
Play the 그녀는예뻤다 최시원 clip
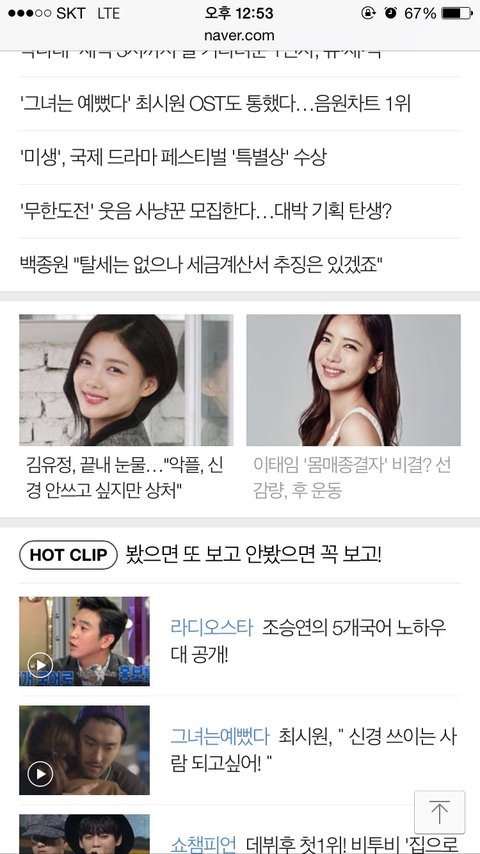[84, 750]
